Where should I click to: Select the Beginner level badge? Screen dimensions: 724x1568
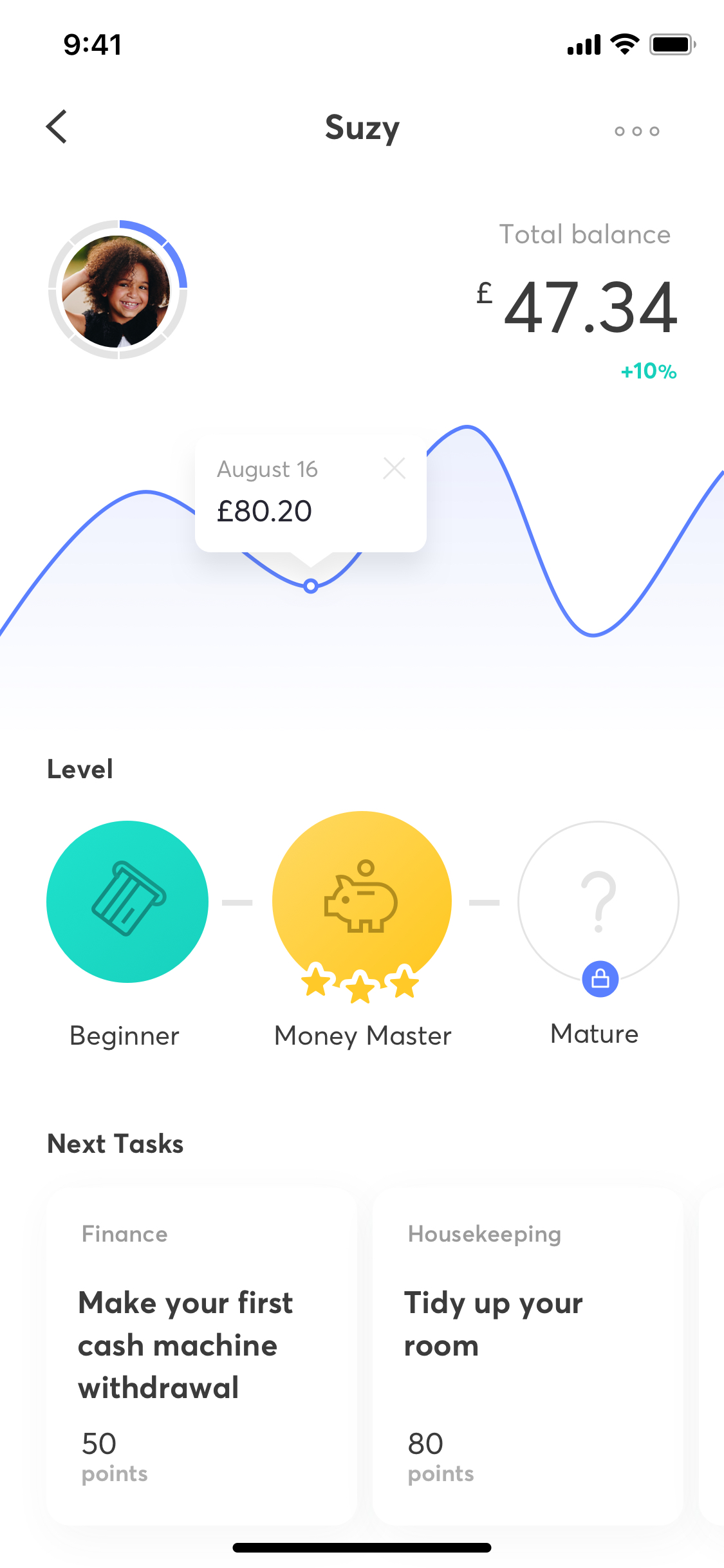[x=127, y=902]
